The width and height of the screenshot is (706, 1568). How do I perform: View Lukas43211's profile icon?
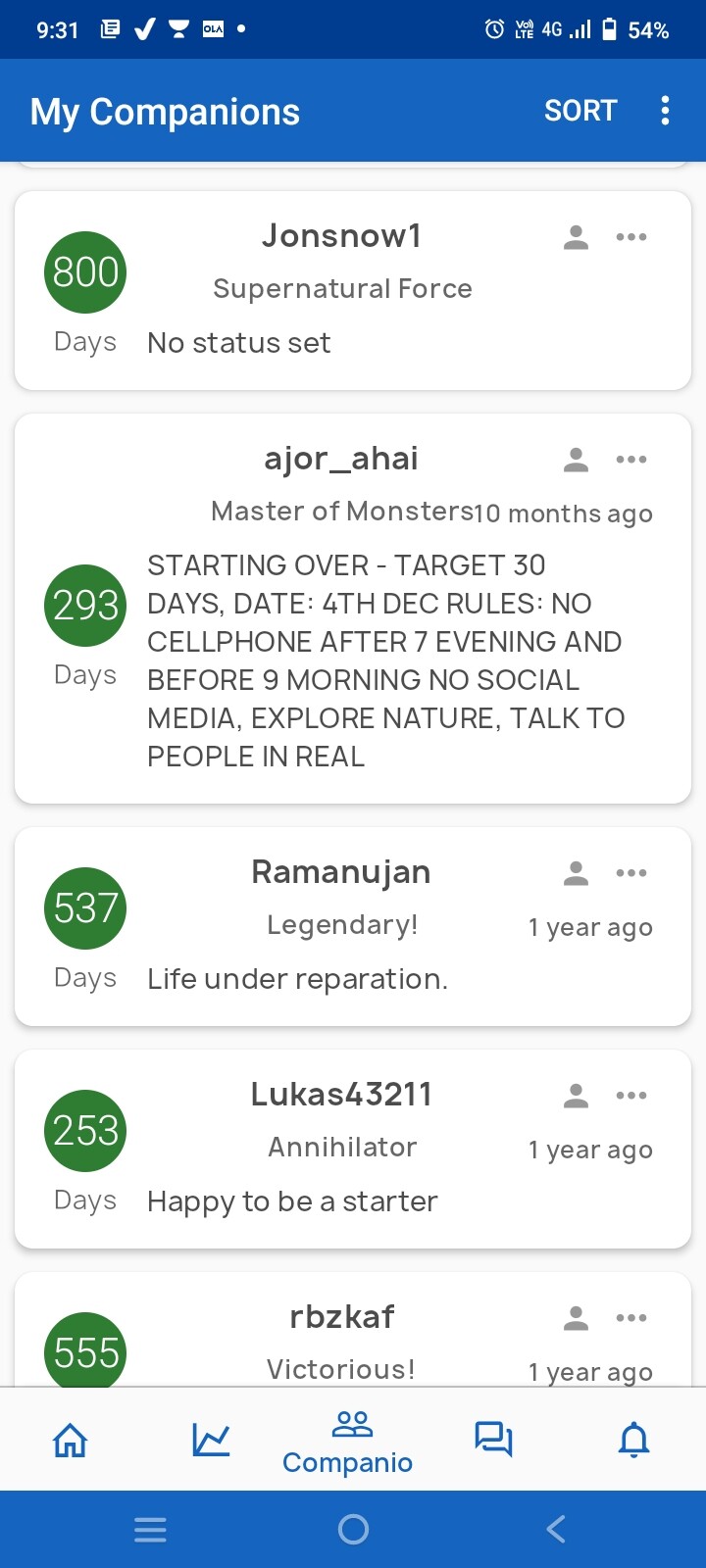click(577, 1096)
